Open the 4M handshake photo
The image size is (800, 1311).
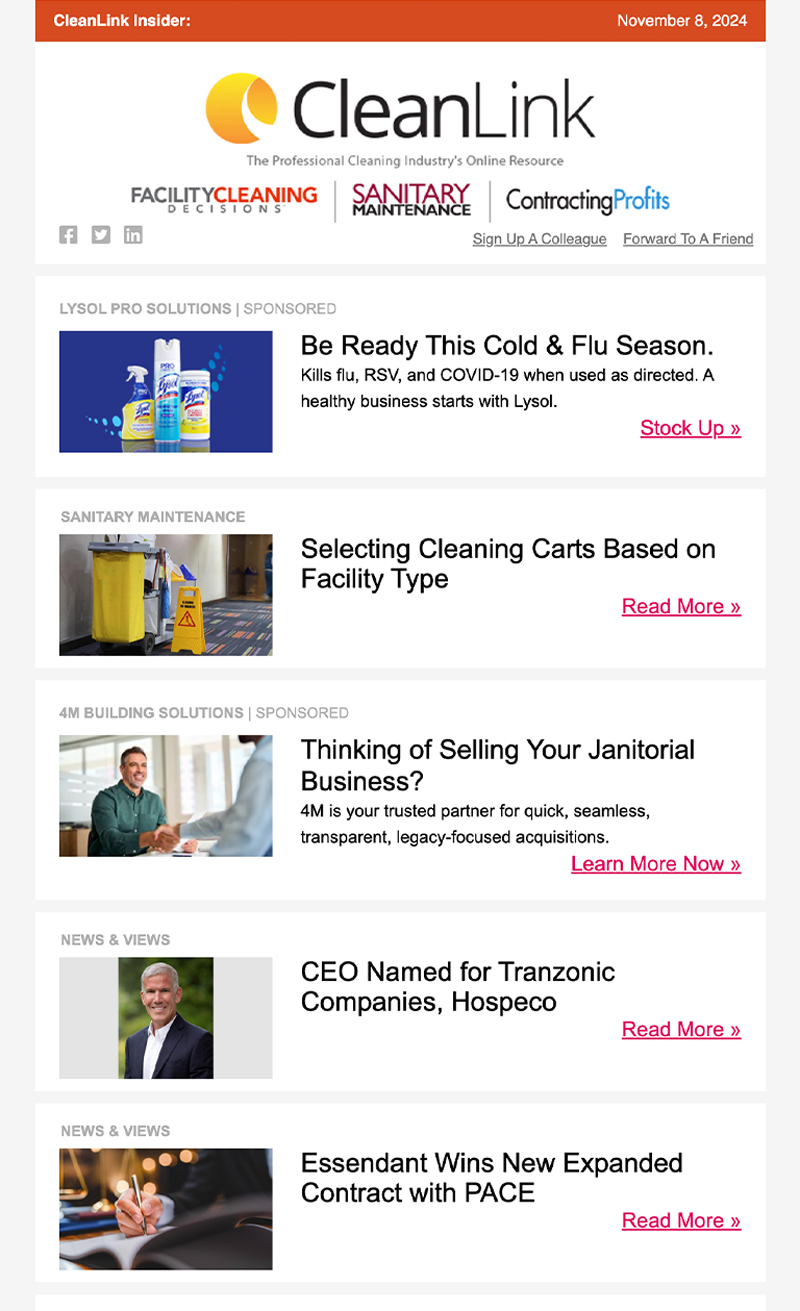[166, 795]
